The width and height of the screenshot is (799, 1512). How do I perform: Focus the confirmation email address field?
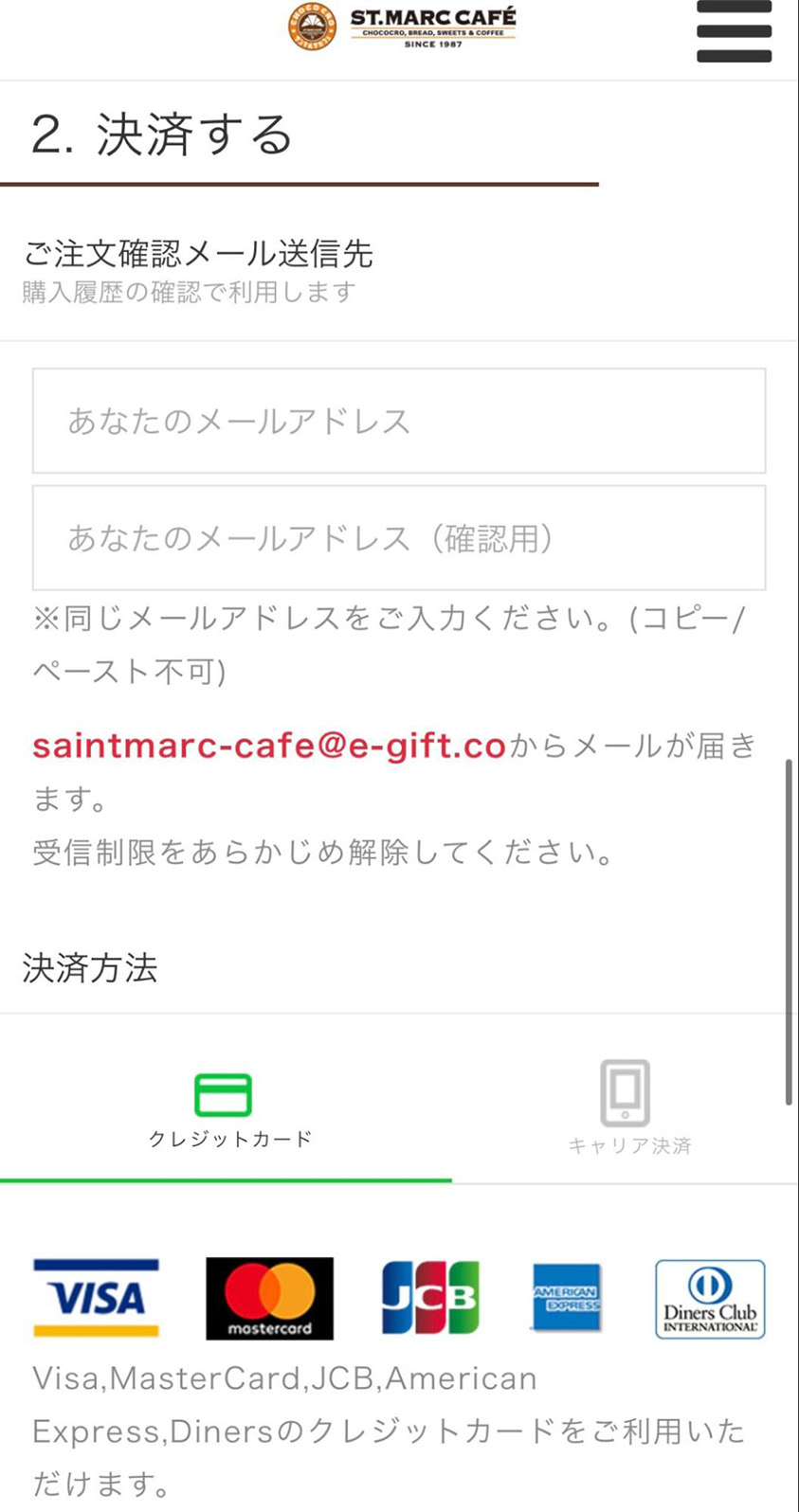[x=399, y=538]
